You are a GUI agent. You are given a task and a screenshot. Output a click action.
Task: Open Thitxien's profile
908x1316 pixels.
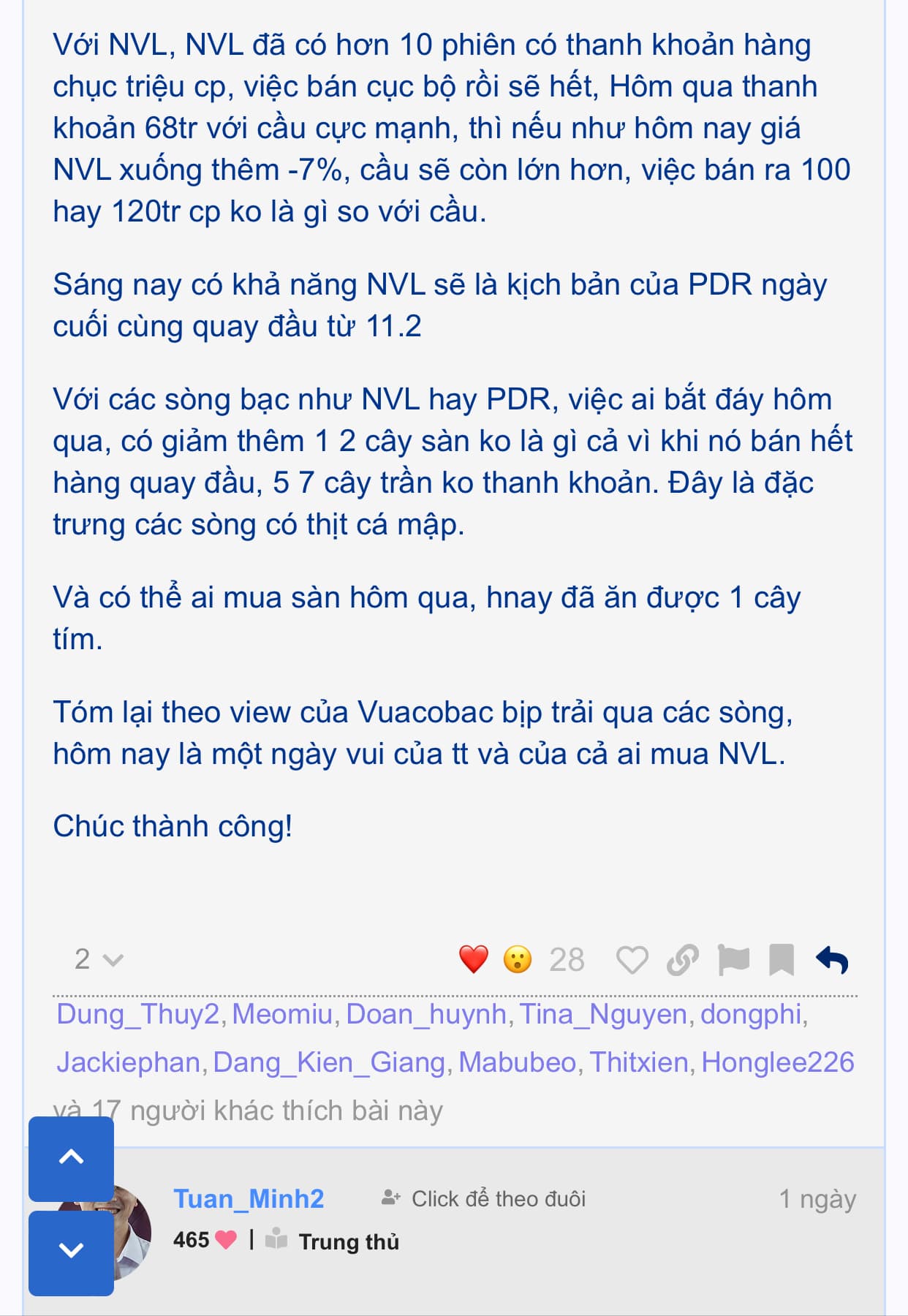(x=639, y=1062)
